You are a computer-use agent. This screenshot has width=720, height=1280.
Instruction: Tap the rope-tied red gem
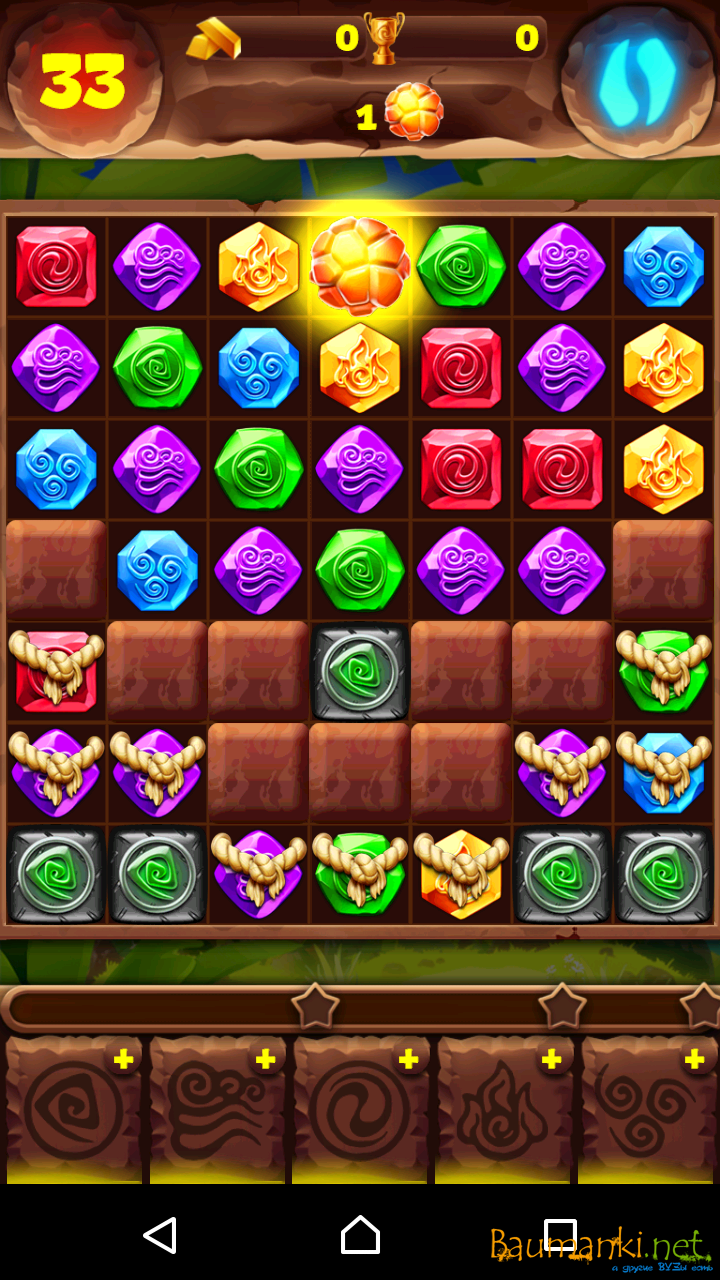[56, 670]
